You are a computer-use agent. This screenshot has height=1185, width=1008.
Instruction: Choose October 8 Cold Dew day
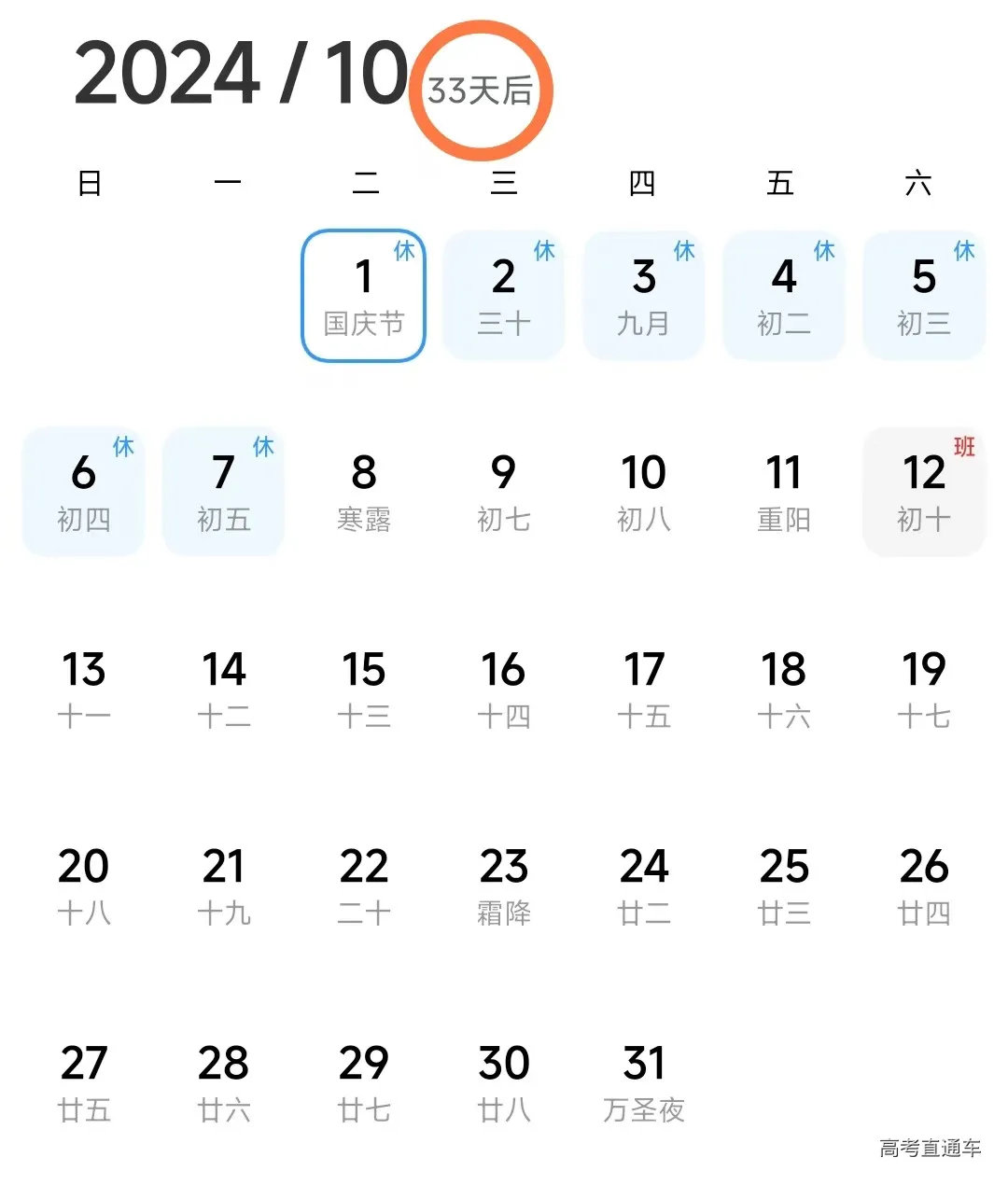363,492
